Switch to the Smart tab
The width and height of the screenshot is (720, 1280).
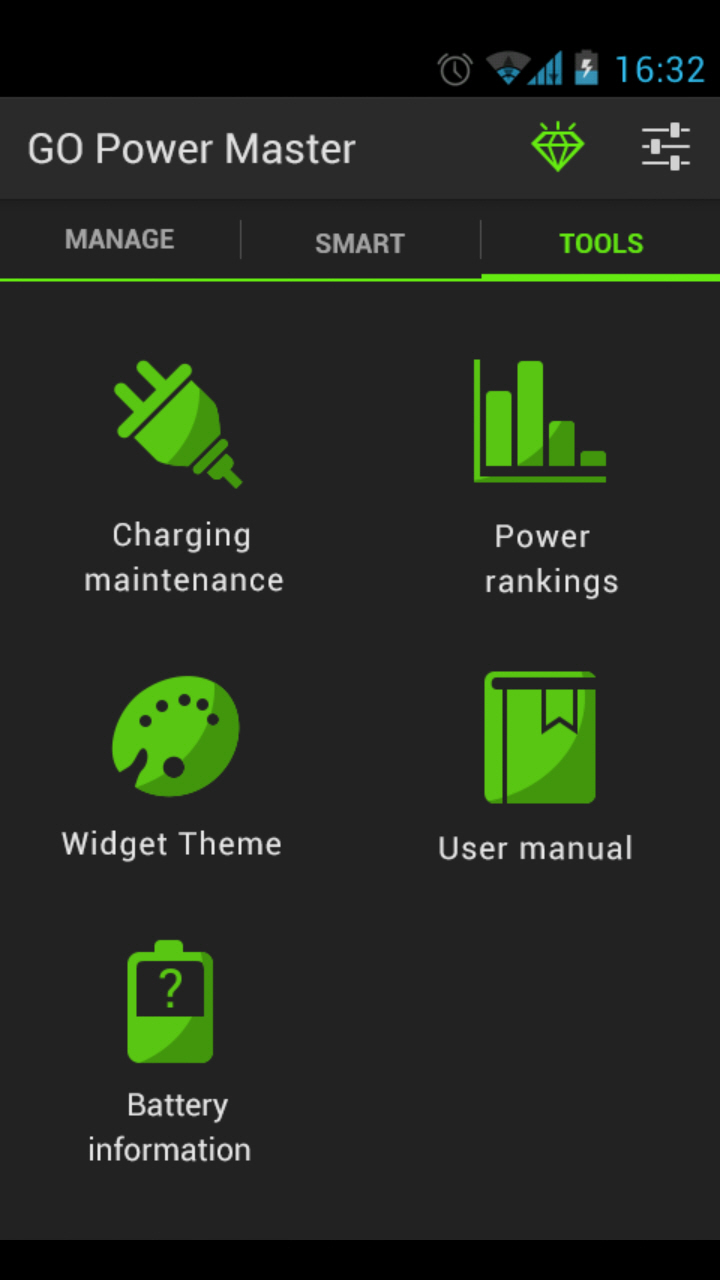[360, 243]
